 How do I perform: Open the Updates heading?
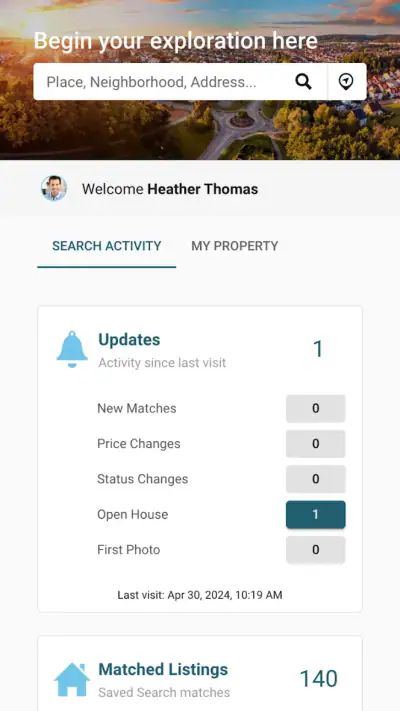coord(129,340)
